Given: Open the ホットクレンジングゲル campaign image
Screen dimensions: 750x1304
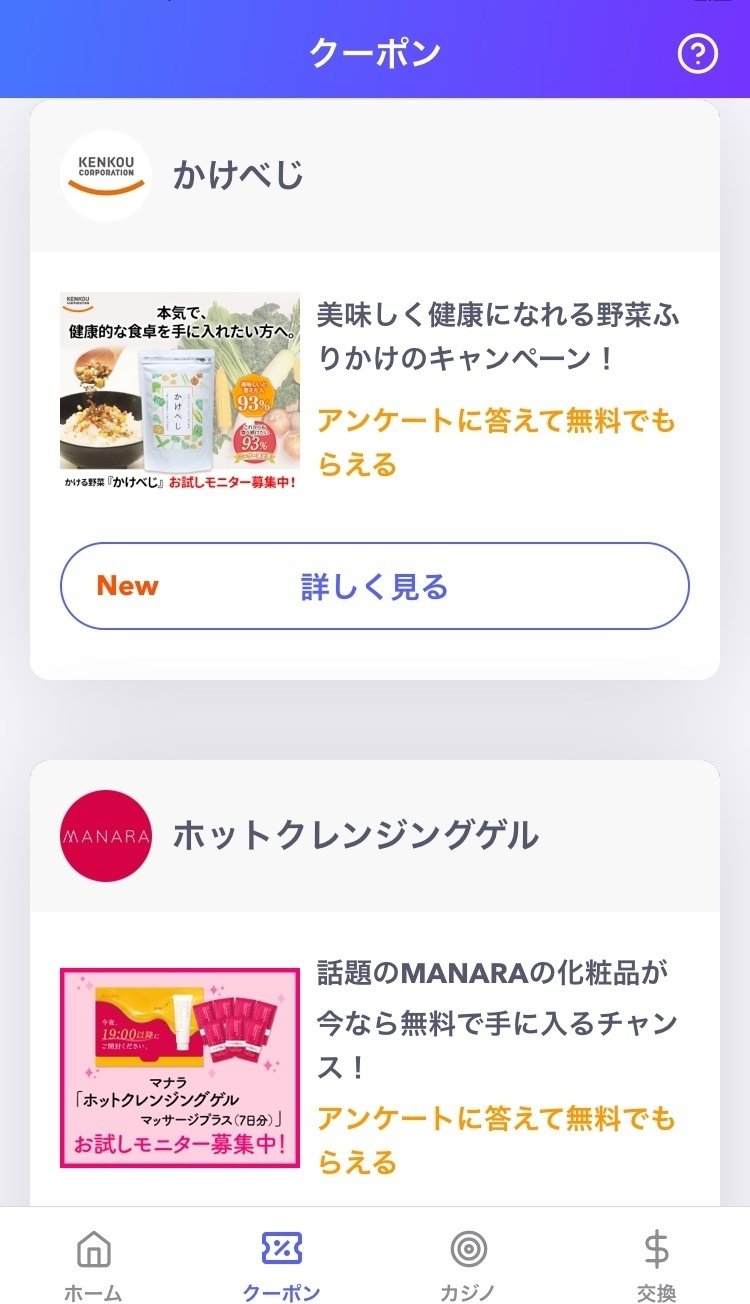Looking at the screenshot, I should point(180,1066).
